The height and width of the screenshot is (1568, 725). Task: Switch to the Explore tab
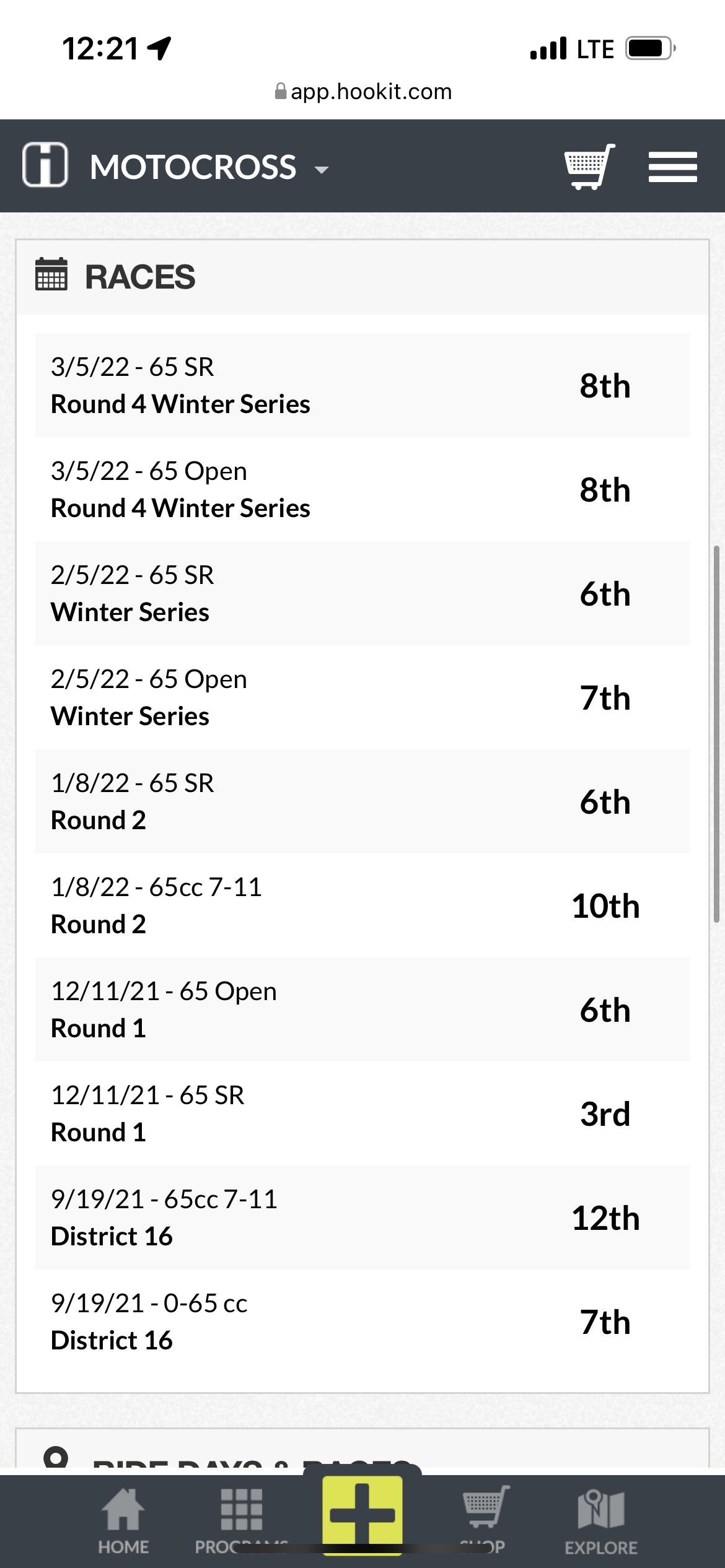coord(601,1522)
